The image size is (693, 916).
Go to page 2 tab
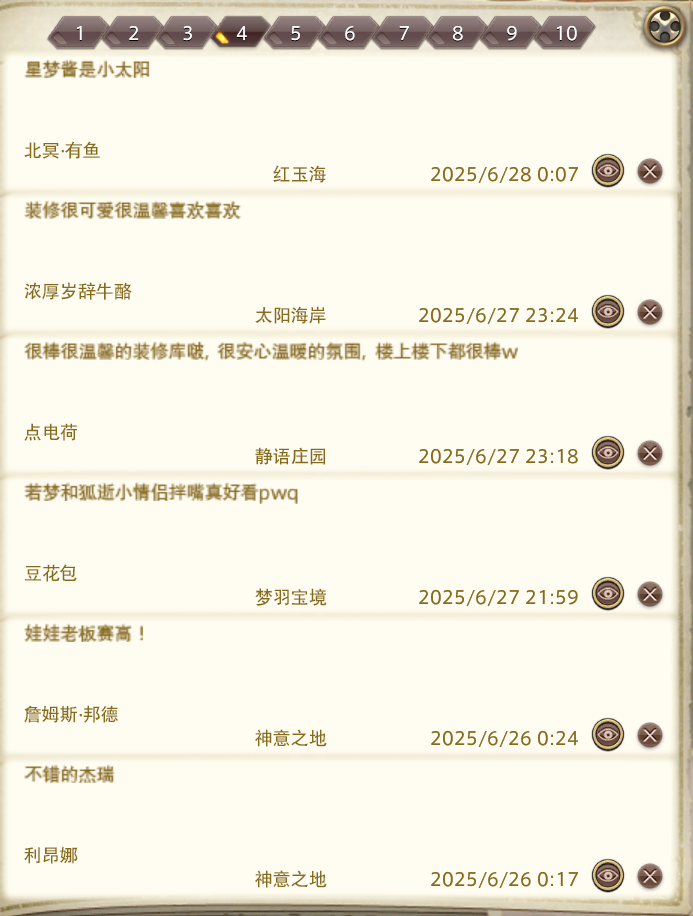coord(134,33)
